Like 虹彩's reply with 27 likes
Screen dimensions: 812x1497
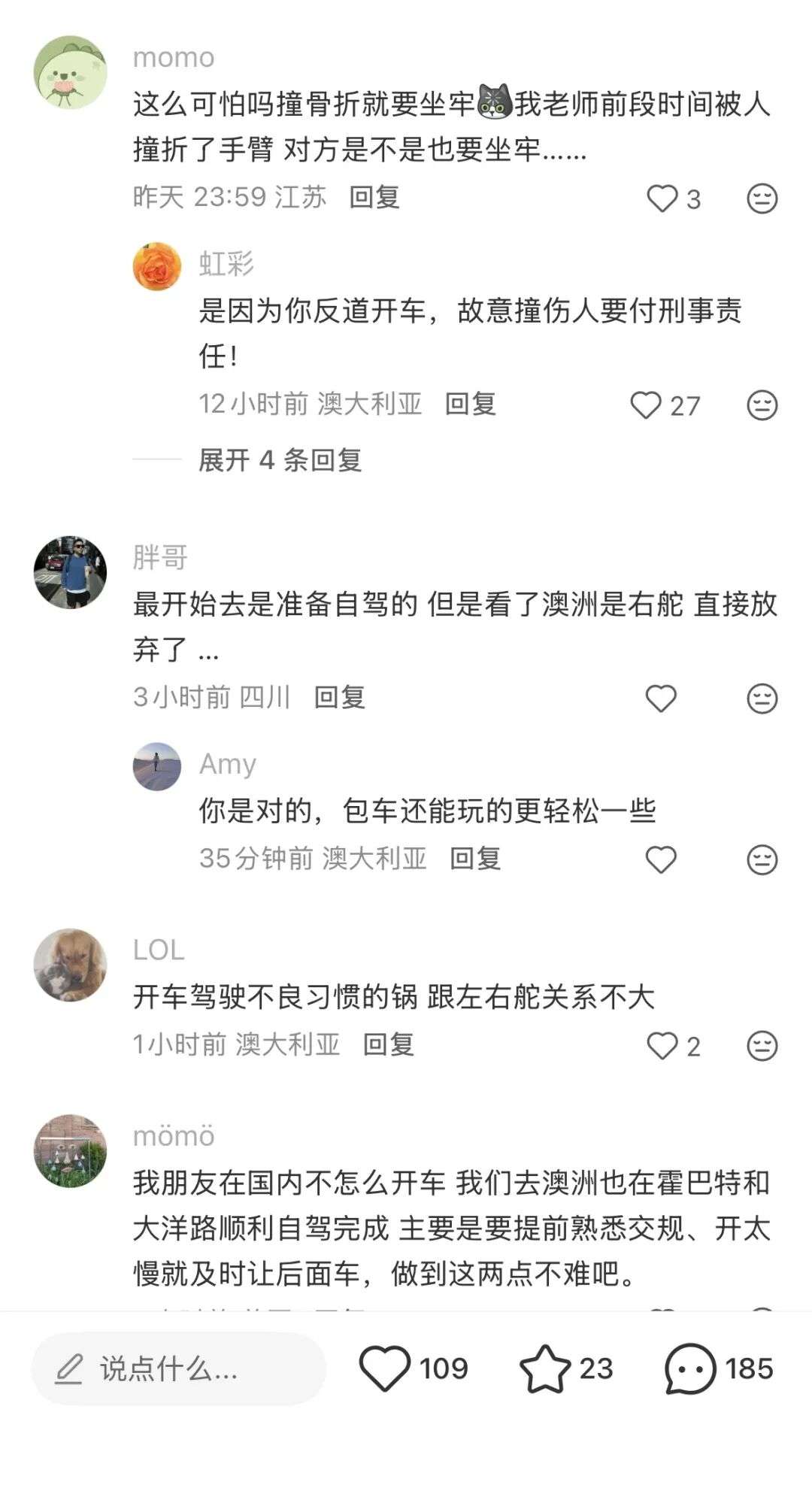point(645,405)
